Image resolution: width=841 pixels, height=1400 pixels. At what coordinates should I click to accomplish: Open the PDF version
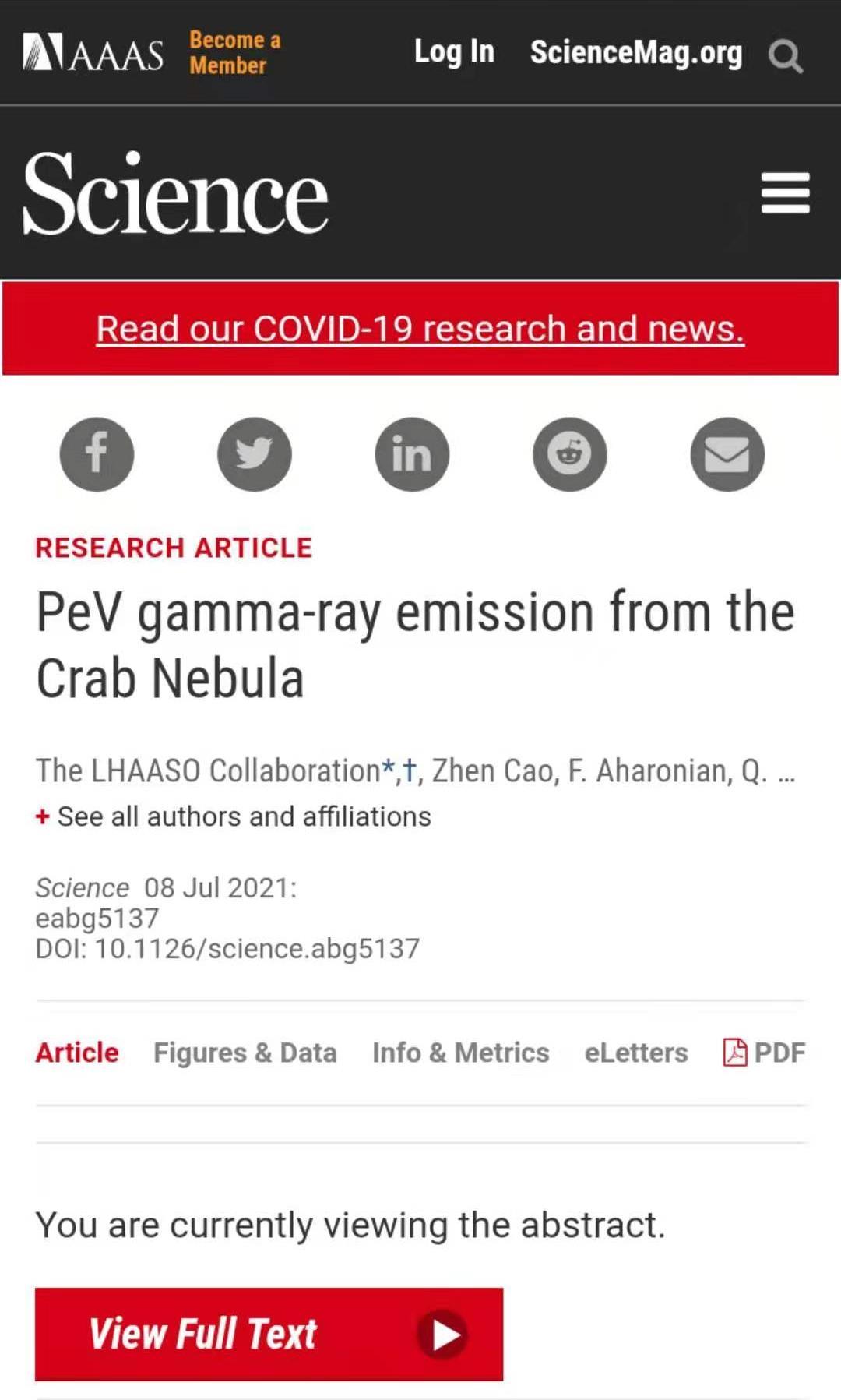pyautogui.click(x=765, y=1053)
